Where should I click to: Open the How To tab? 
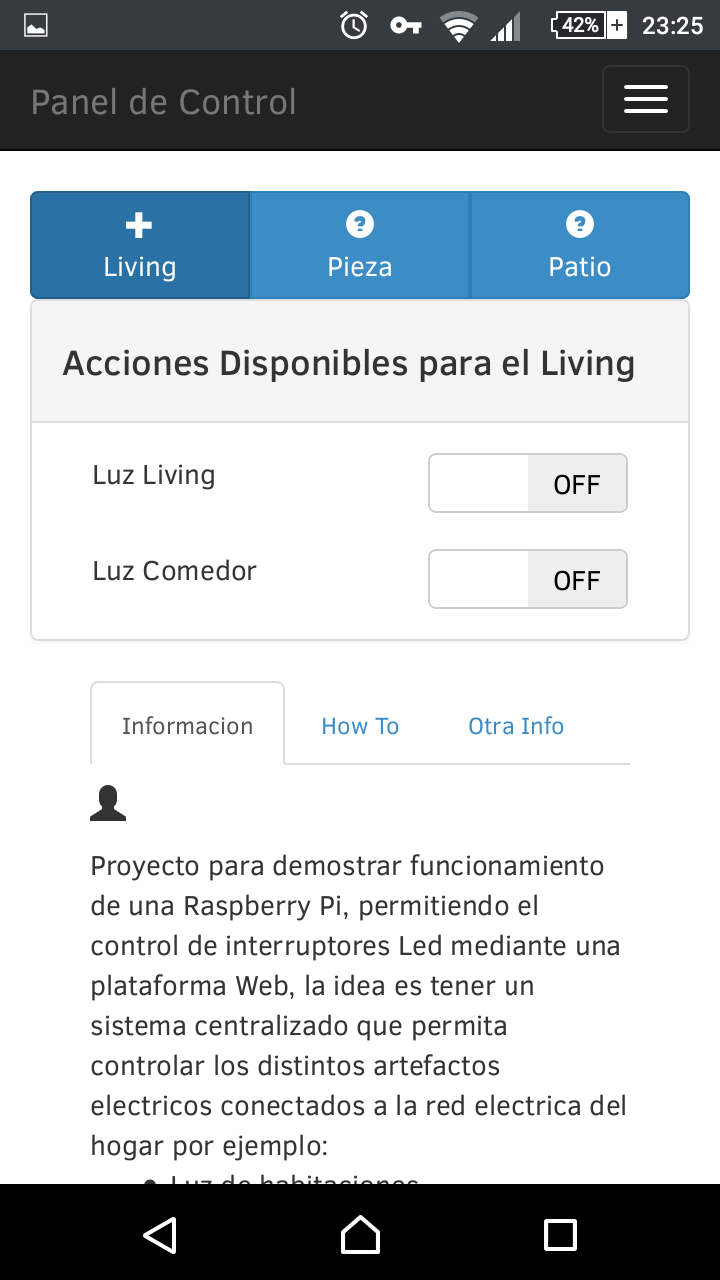tap(360, 725)
